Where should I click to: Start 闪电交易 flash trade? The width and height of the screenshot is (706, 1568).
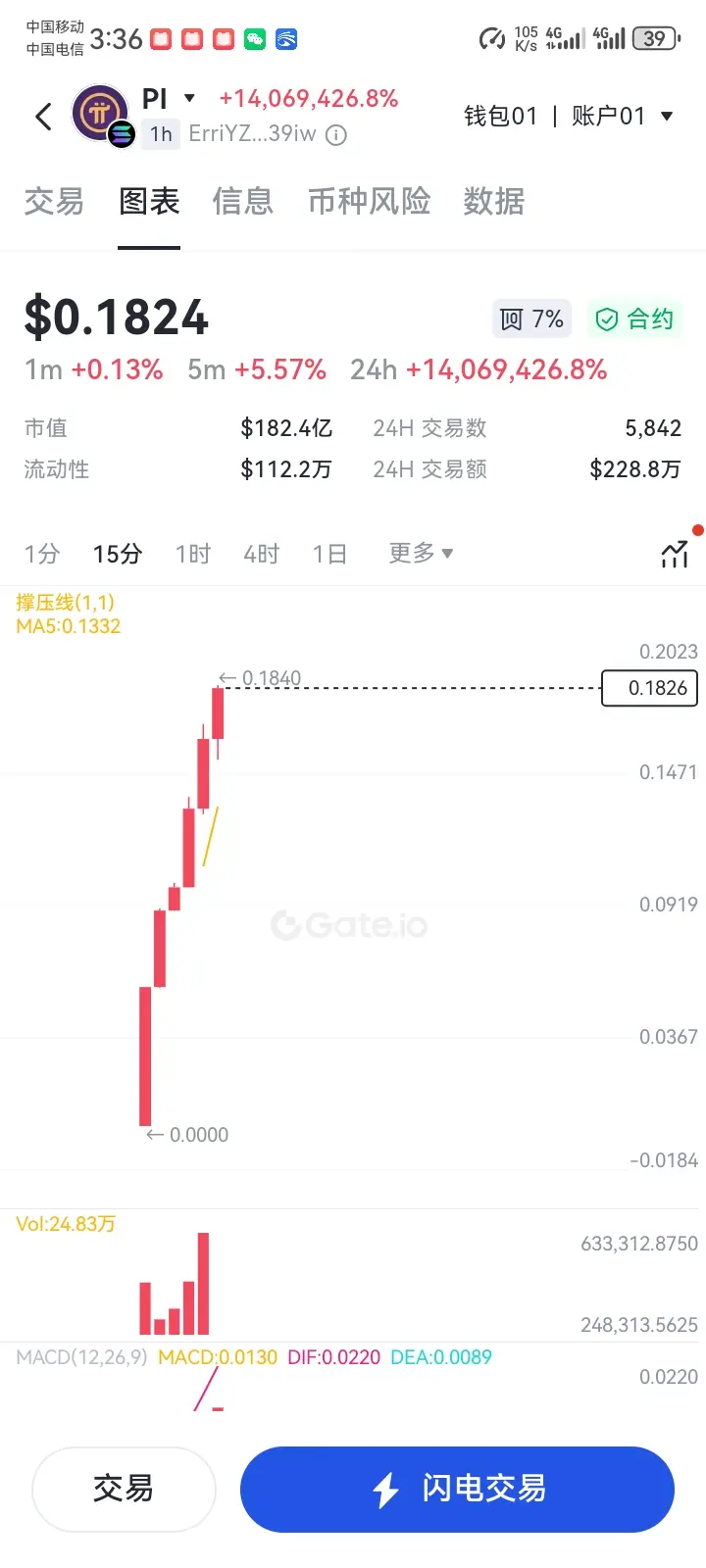click(457, 1489)
